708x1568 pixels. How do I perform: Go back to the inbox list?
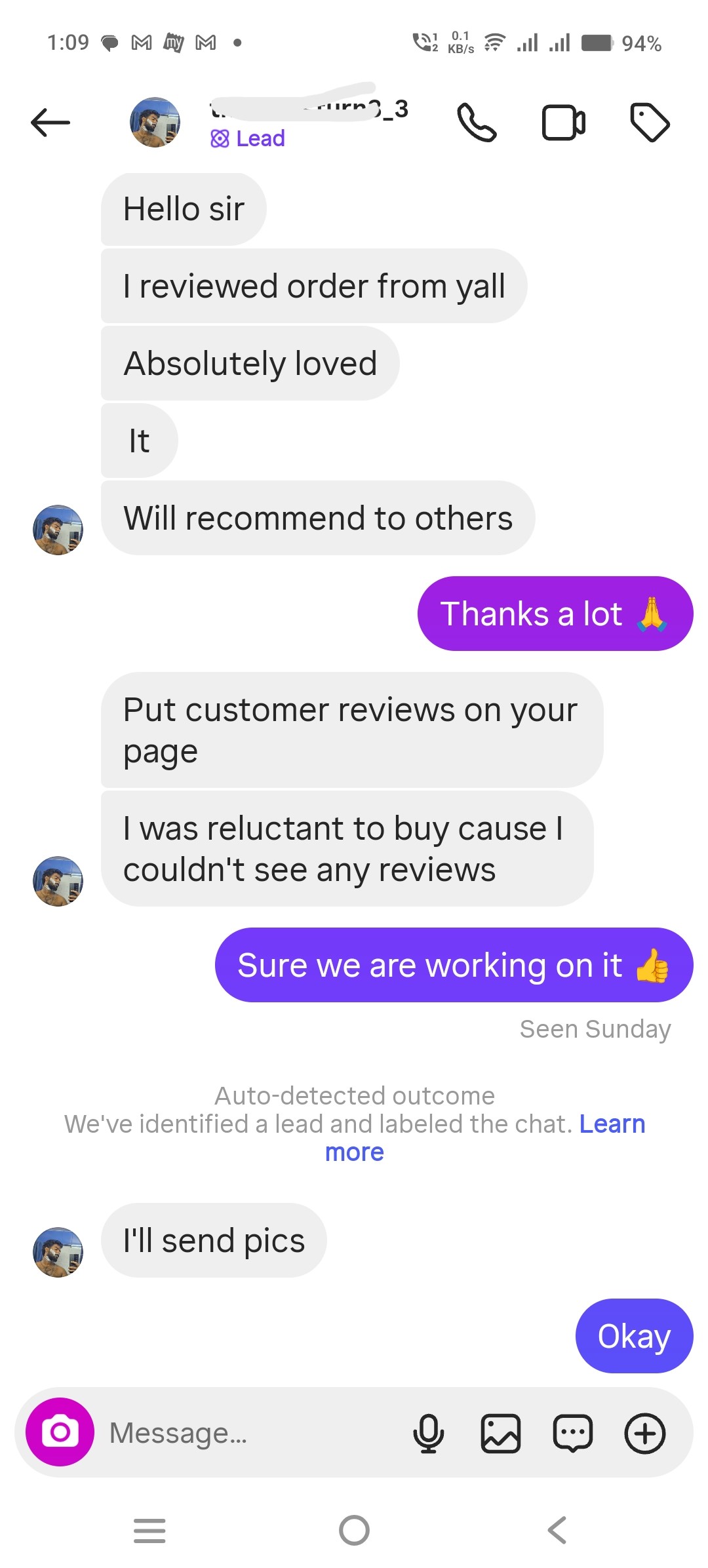point(50,123)
